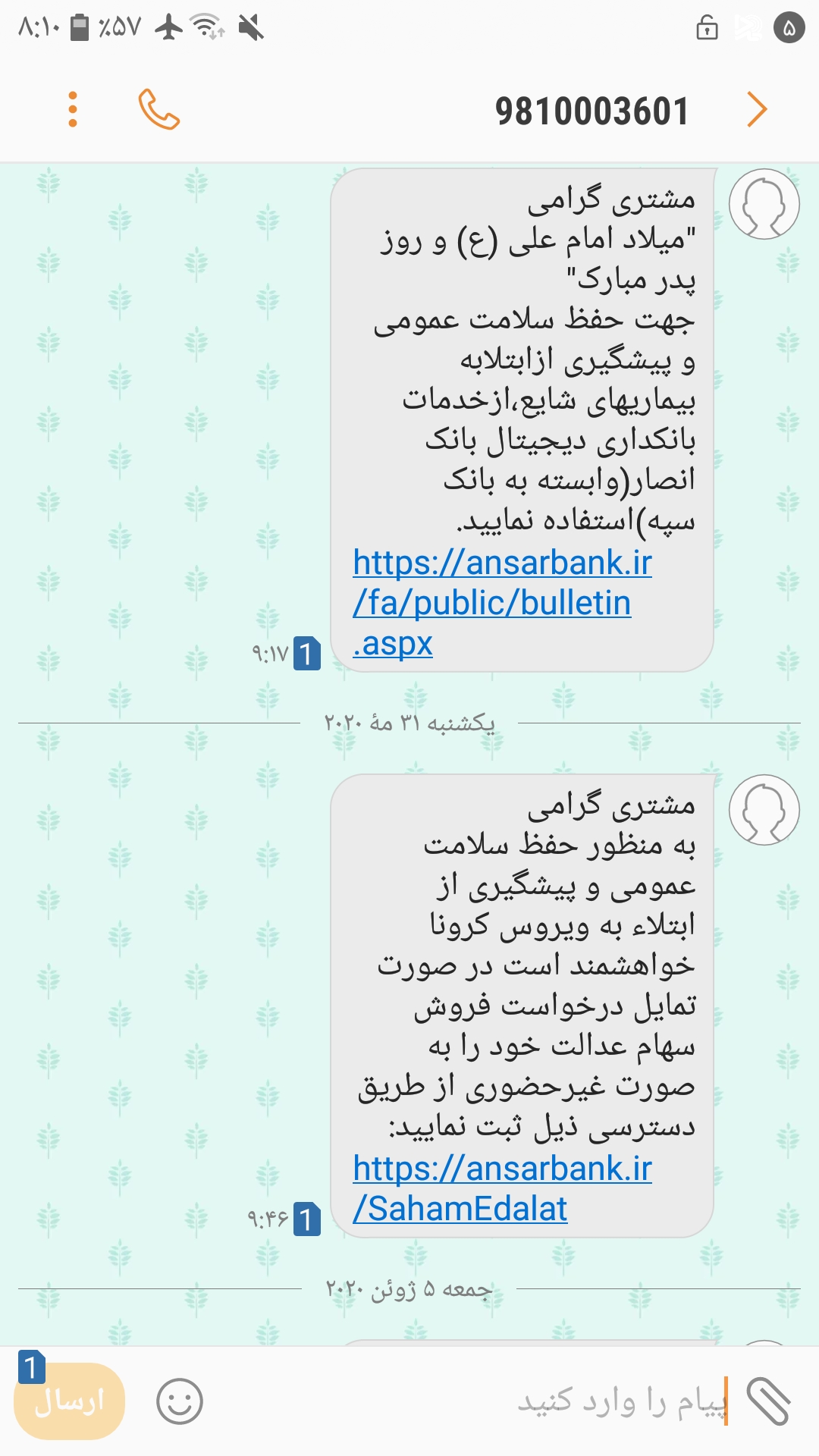Go back using the orange arrow
819x1456 pixels.
click(756, 110)
